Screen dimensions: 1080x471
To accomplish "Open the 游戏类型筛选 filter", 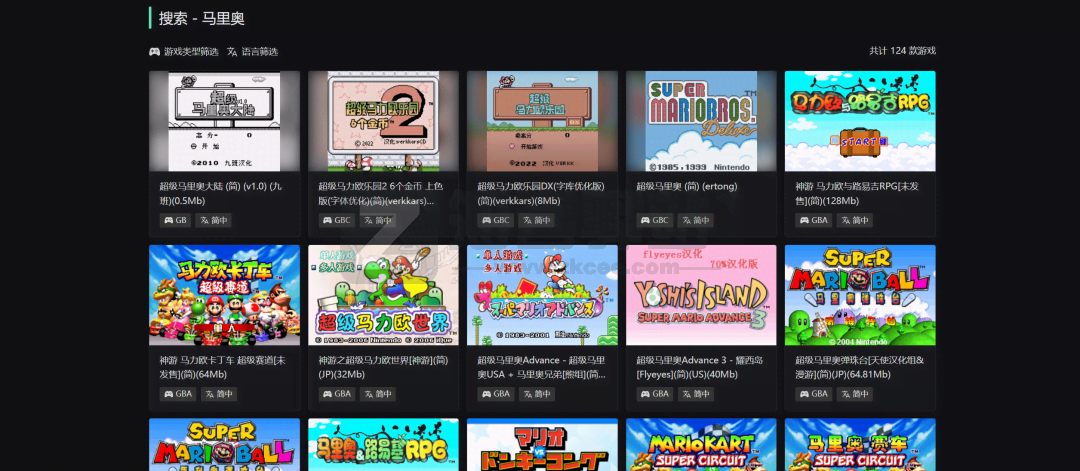I will tap(183, 51).
